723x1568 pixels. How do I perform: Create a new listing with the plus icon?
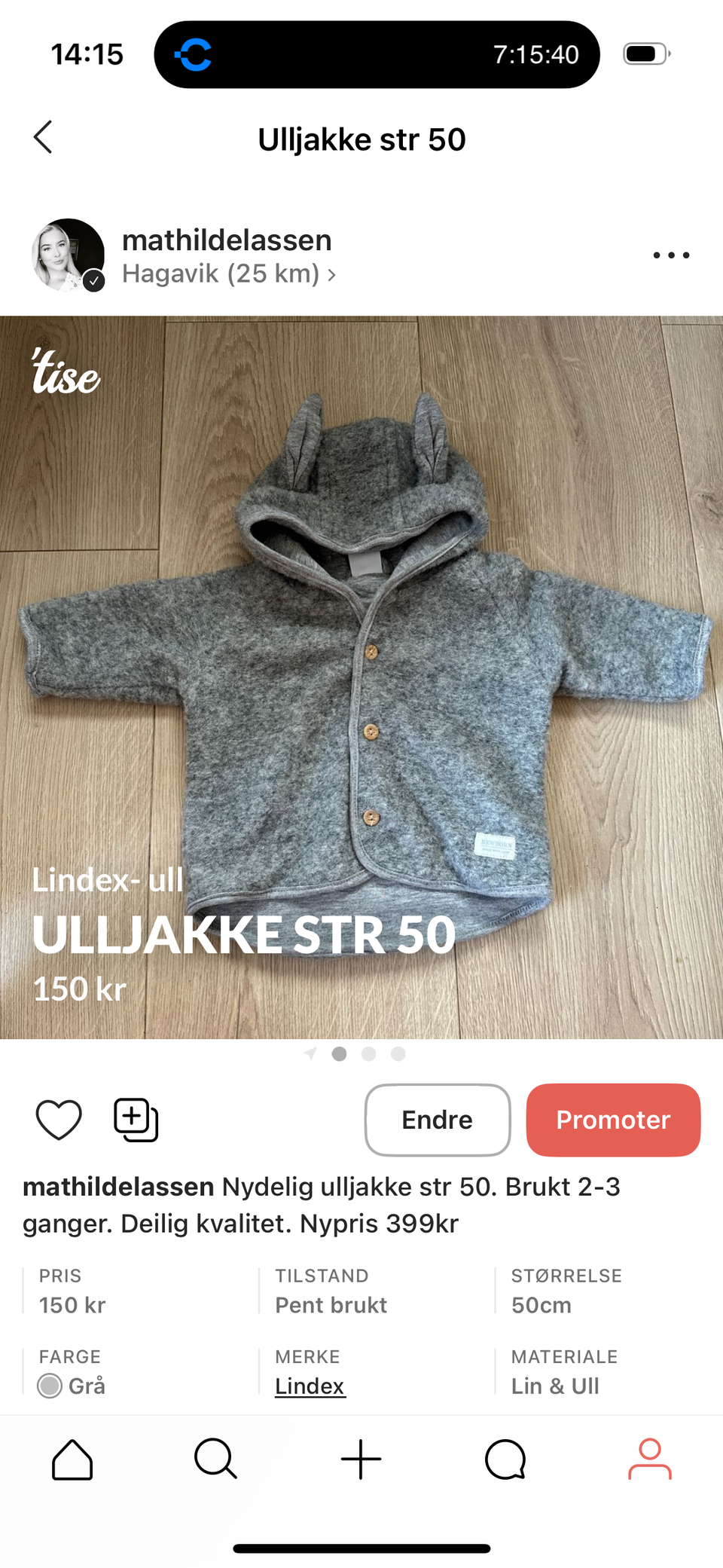[361, 1459]
